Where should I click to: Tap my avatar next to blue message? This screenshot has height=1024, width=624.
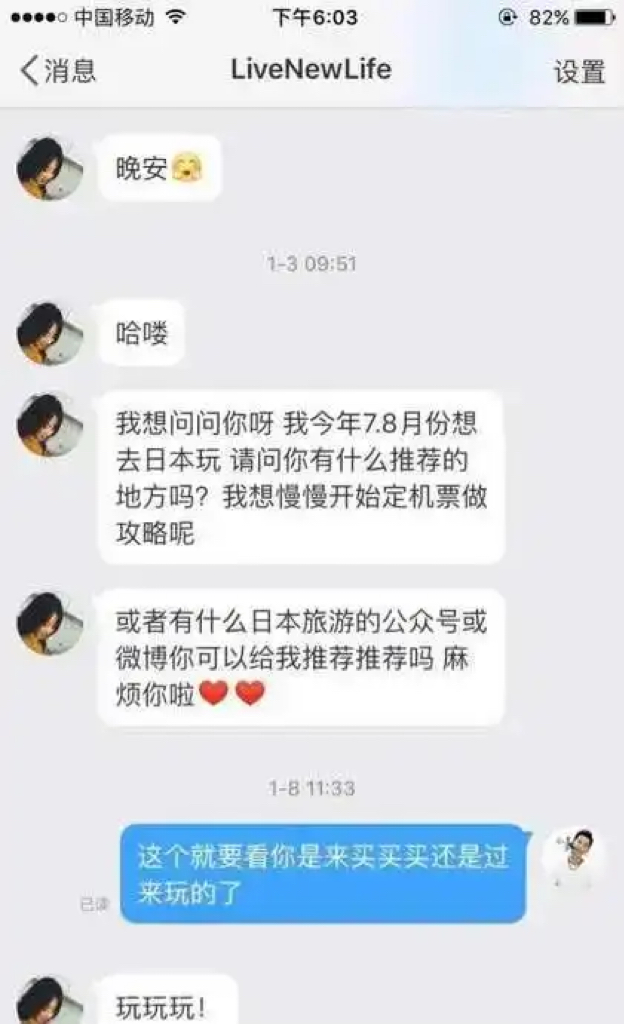[575, 859]
